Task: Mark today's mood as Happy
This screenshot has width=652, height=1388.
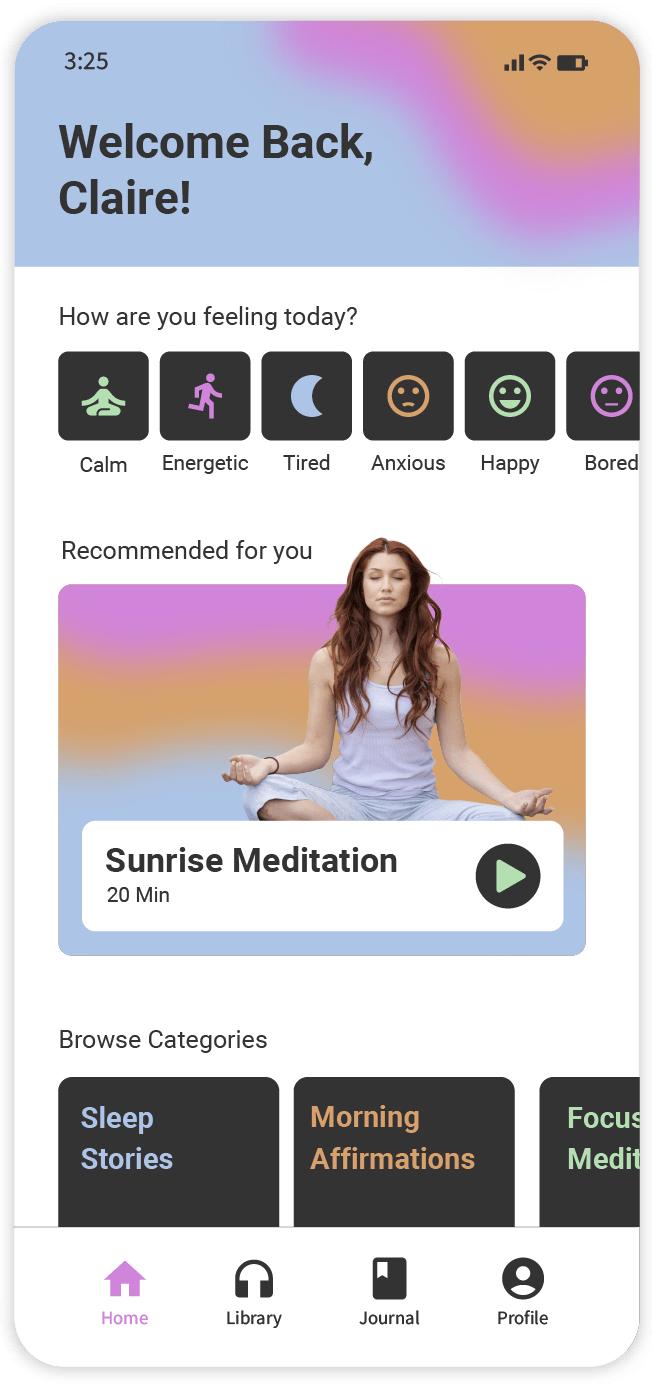Action: 509,396
